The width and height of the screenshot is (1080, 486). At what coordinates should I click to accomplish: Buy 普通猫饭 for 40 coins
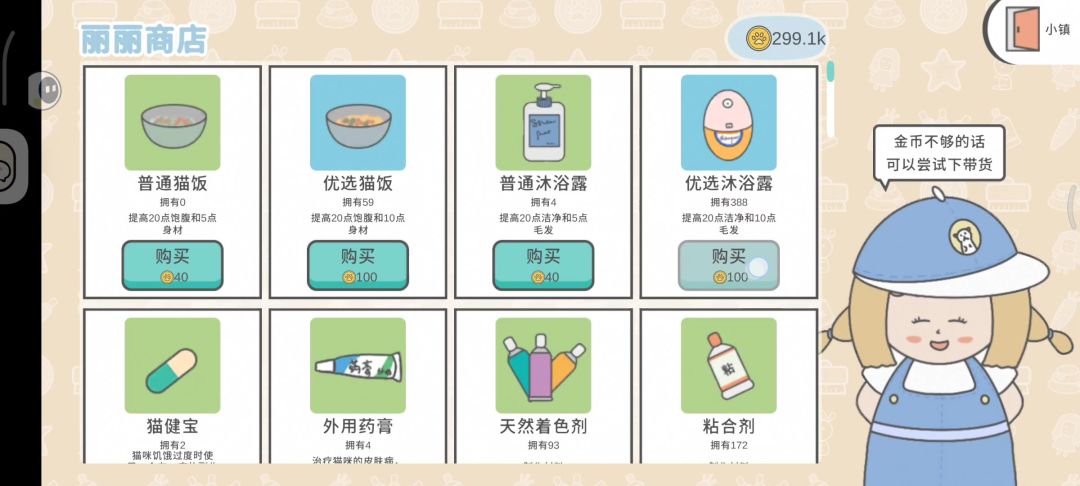coord(172,265)
